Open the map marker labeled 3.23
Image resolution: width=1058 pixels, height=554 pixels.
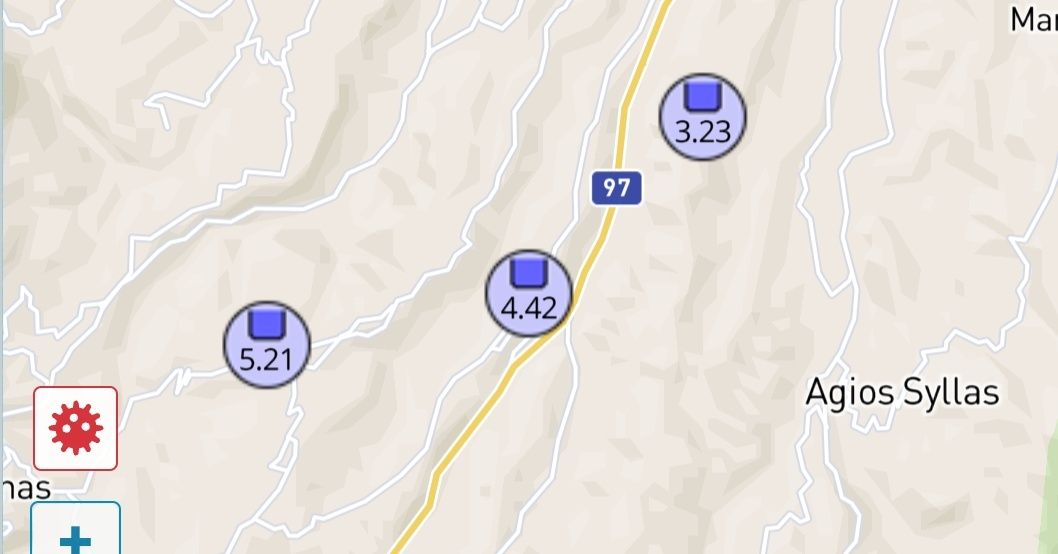(703, 116)
